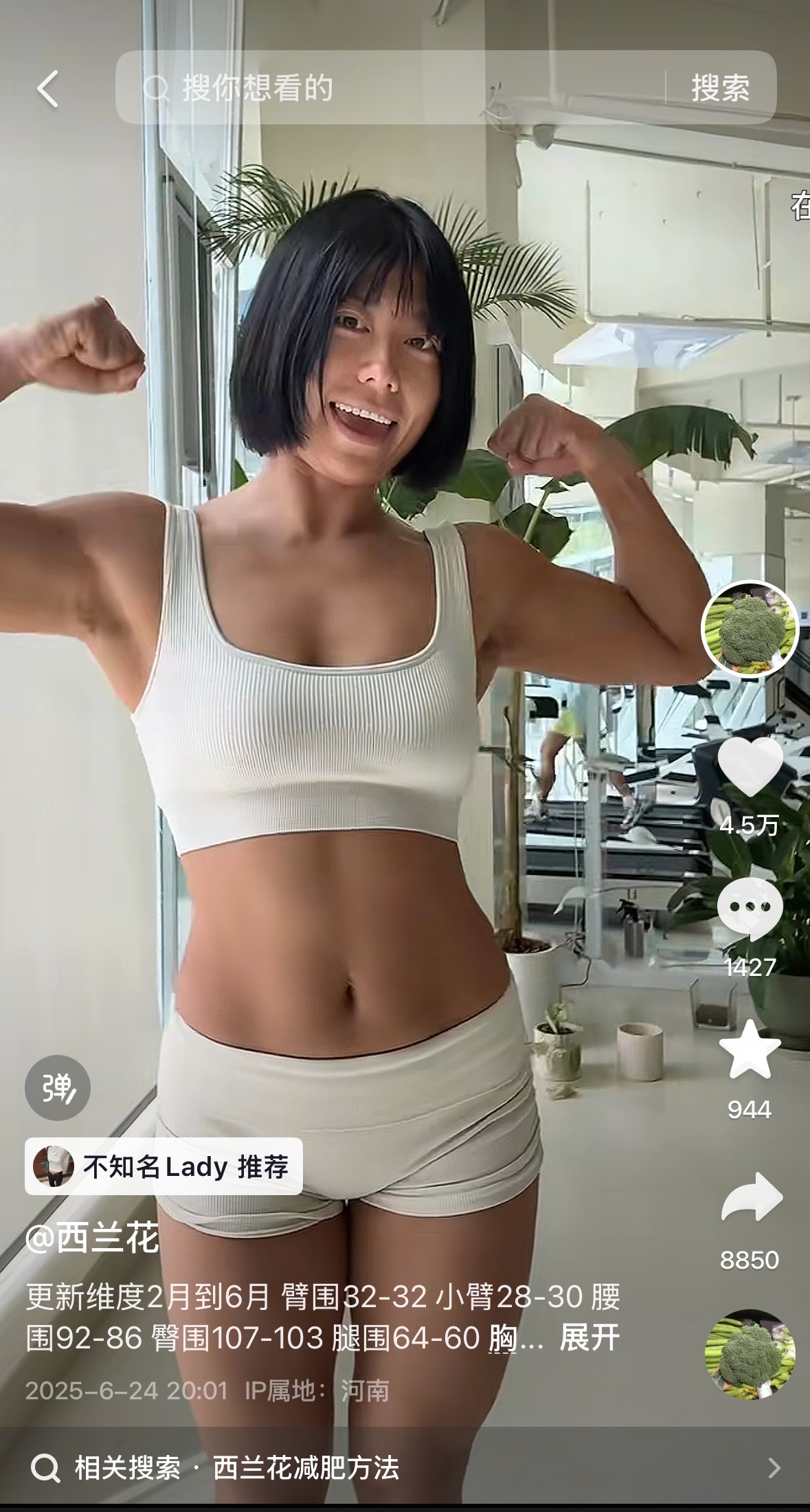Toggle the 弹 danmaku button
This screenshot has width=810, height=1512.
[58, 1088]
